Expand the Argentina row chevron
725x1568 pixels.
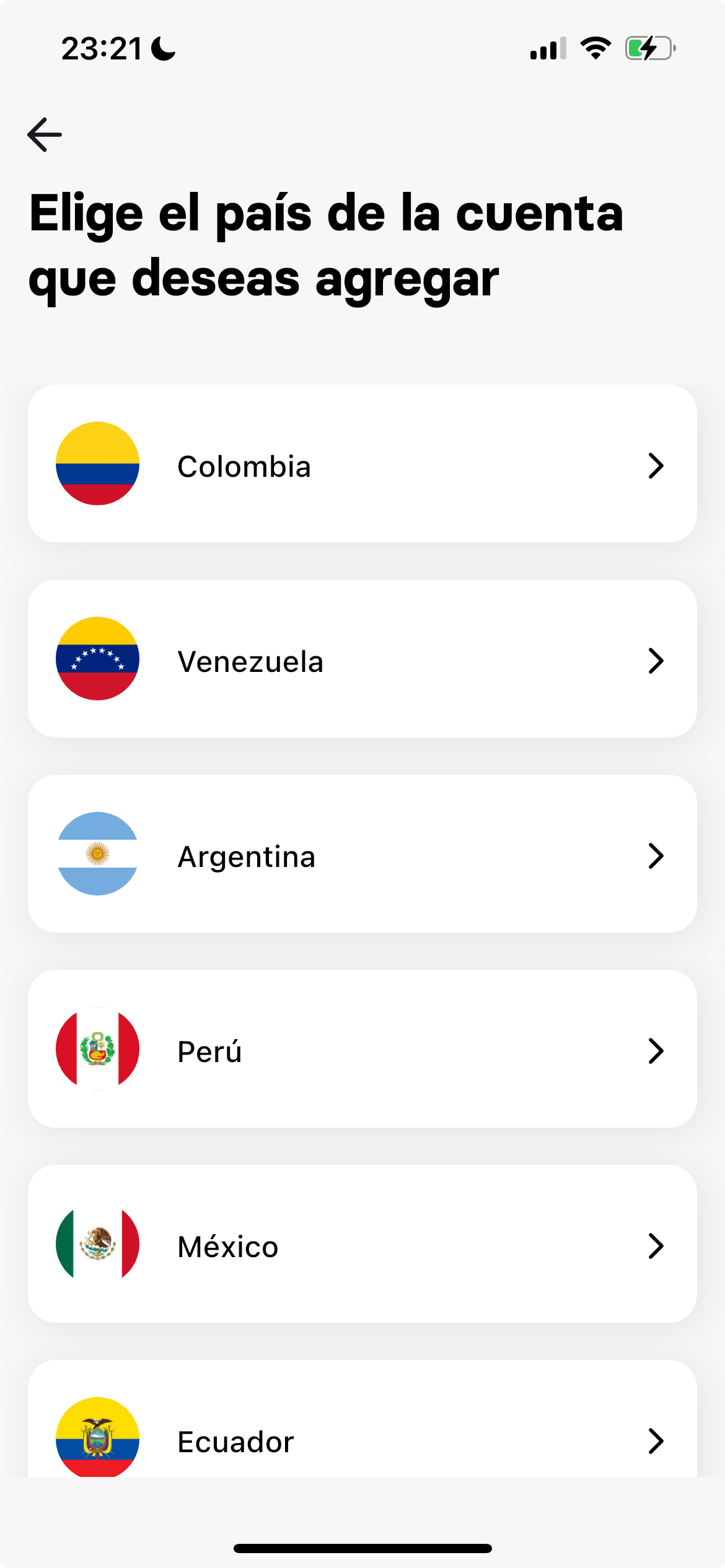tap(656, 856)
